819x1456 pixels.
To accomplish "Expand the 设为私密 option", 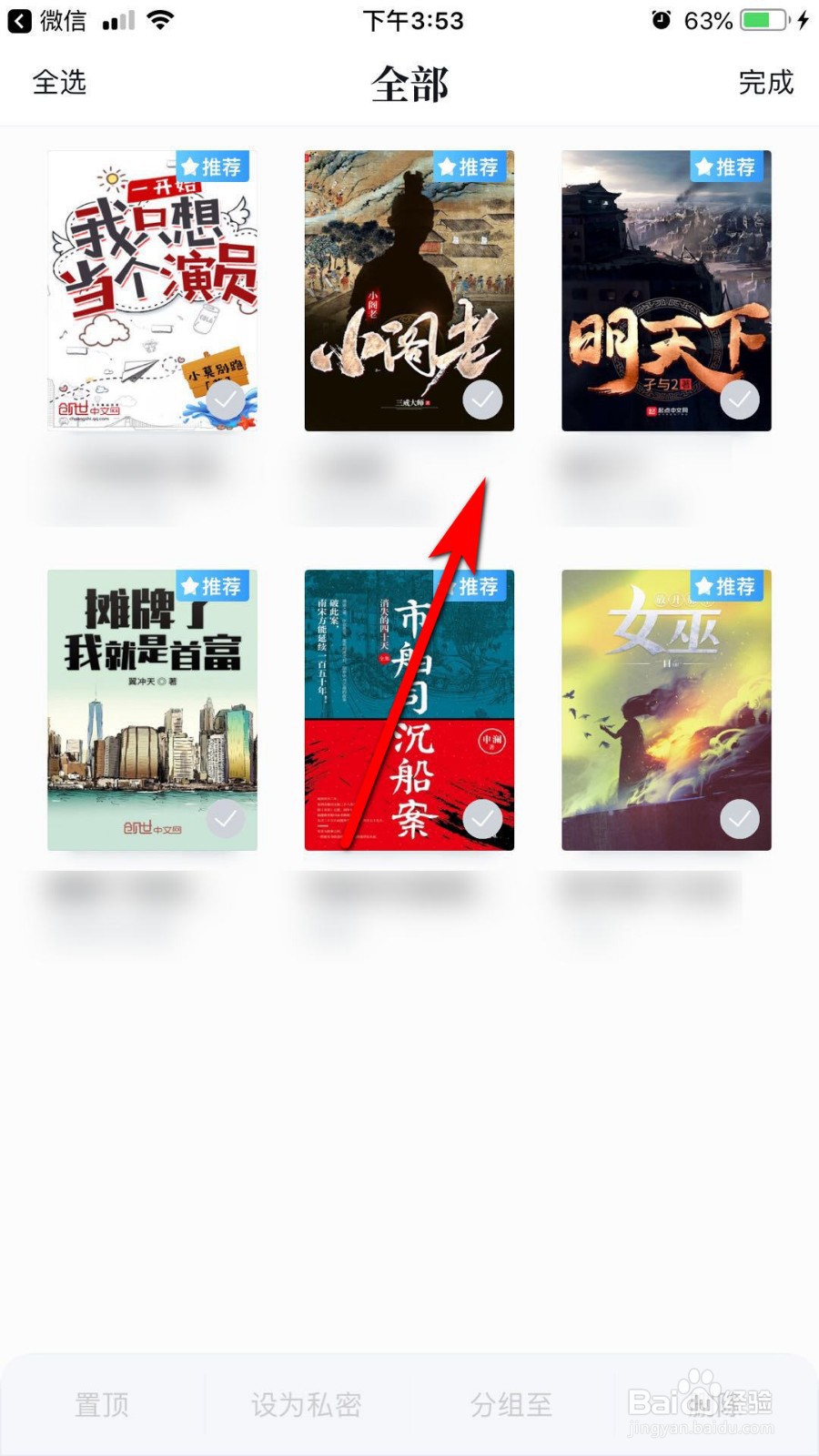I will click(x=307, y=1404).
